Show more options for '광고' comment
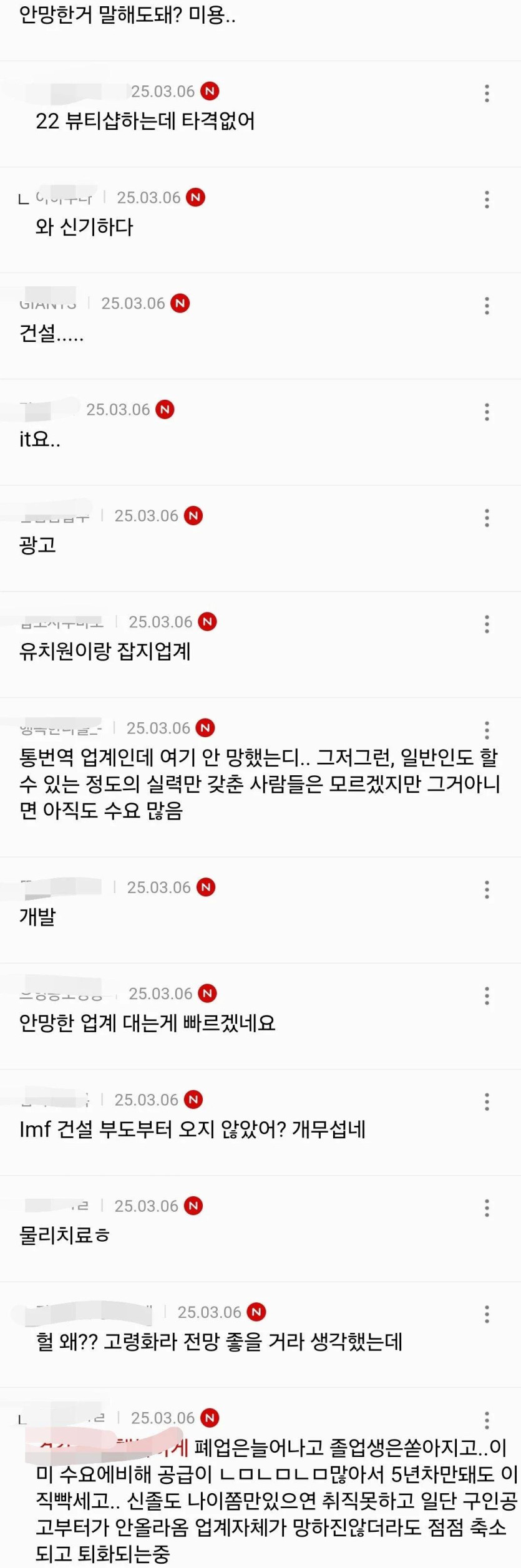 pos(487,518)
